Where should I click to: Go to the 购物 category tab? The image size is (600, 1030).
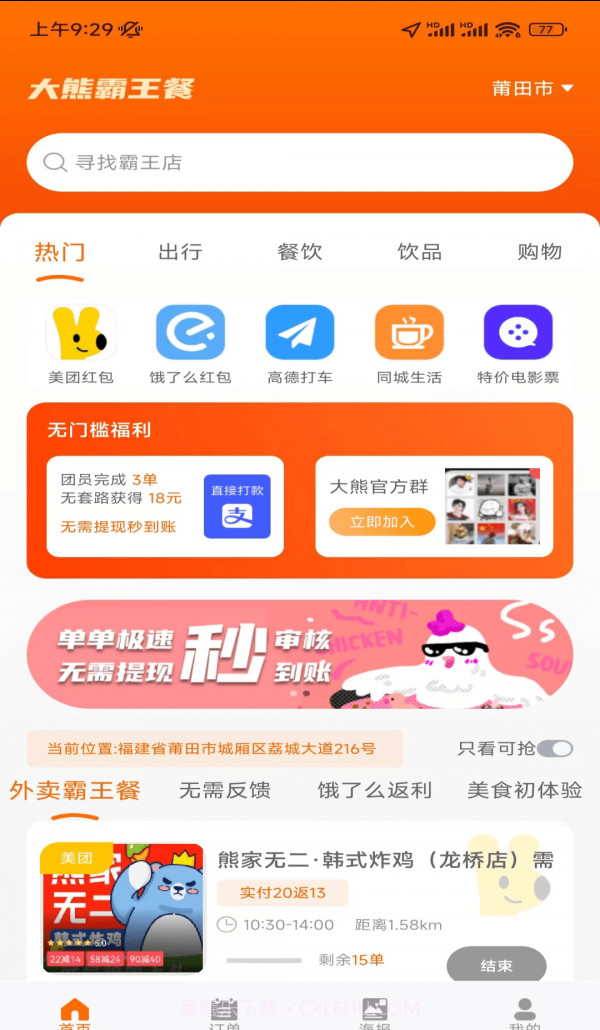pyautogui.click(x=539, y=252)
